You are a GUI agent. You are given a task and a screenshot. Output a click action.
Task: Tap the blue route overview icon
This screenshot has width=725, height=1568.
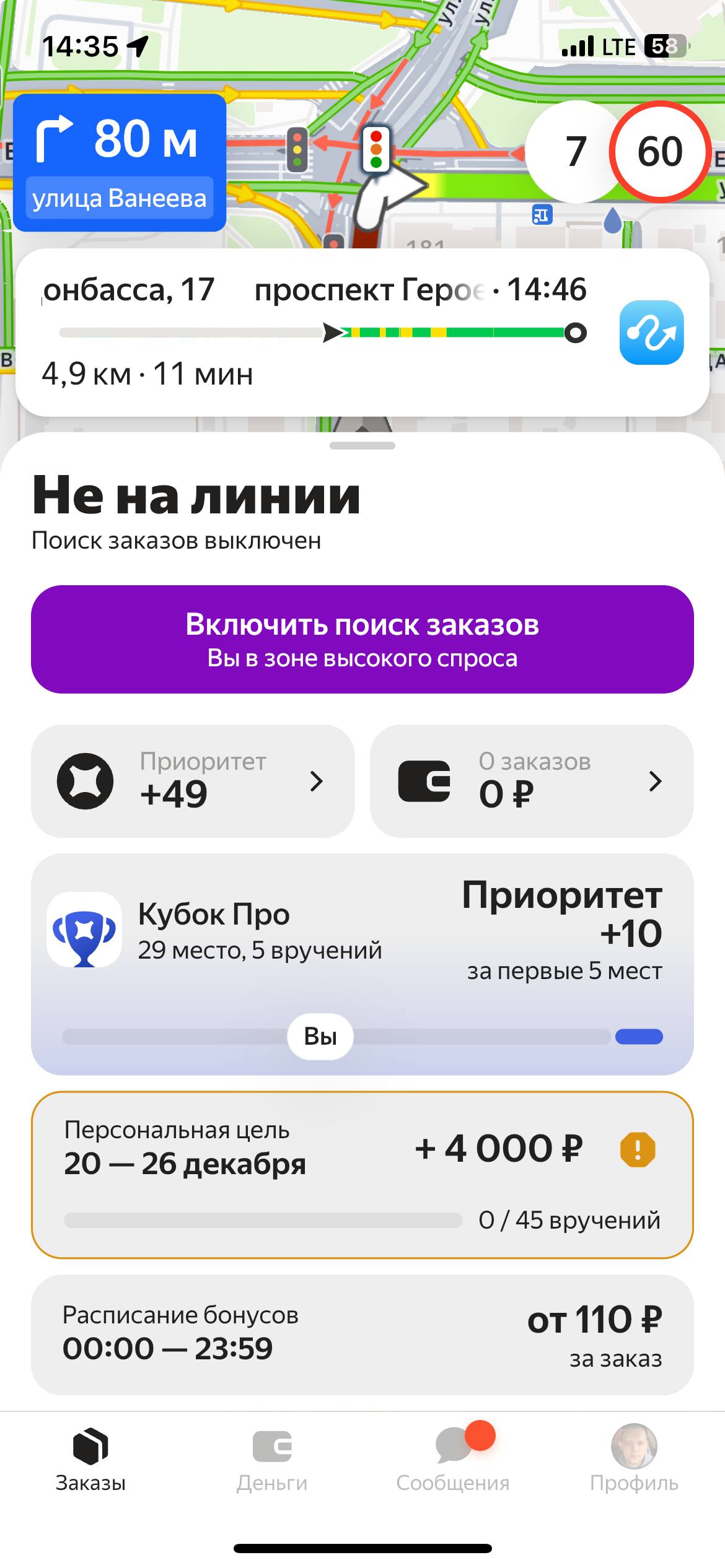[x=651, y=333]
